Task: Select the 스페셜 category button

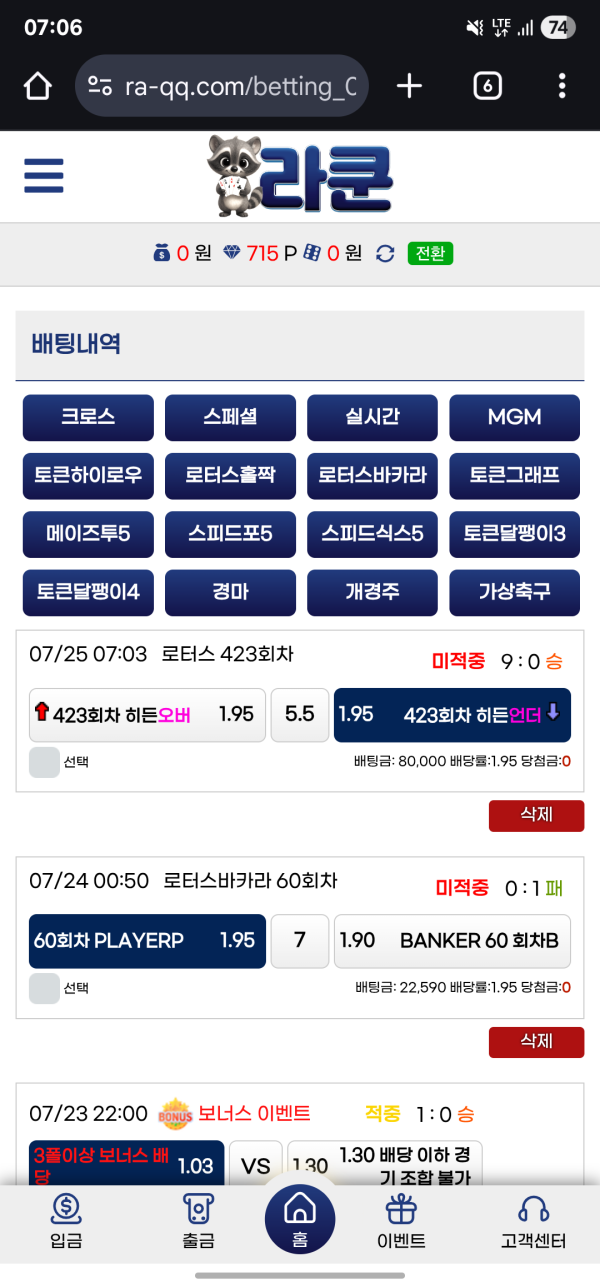Action: coord(230,417)
